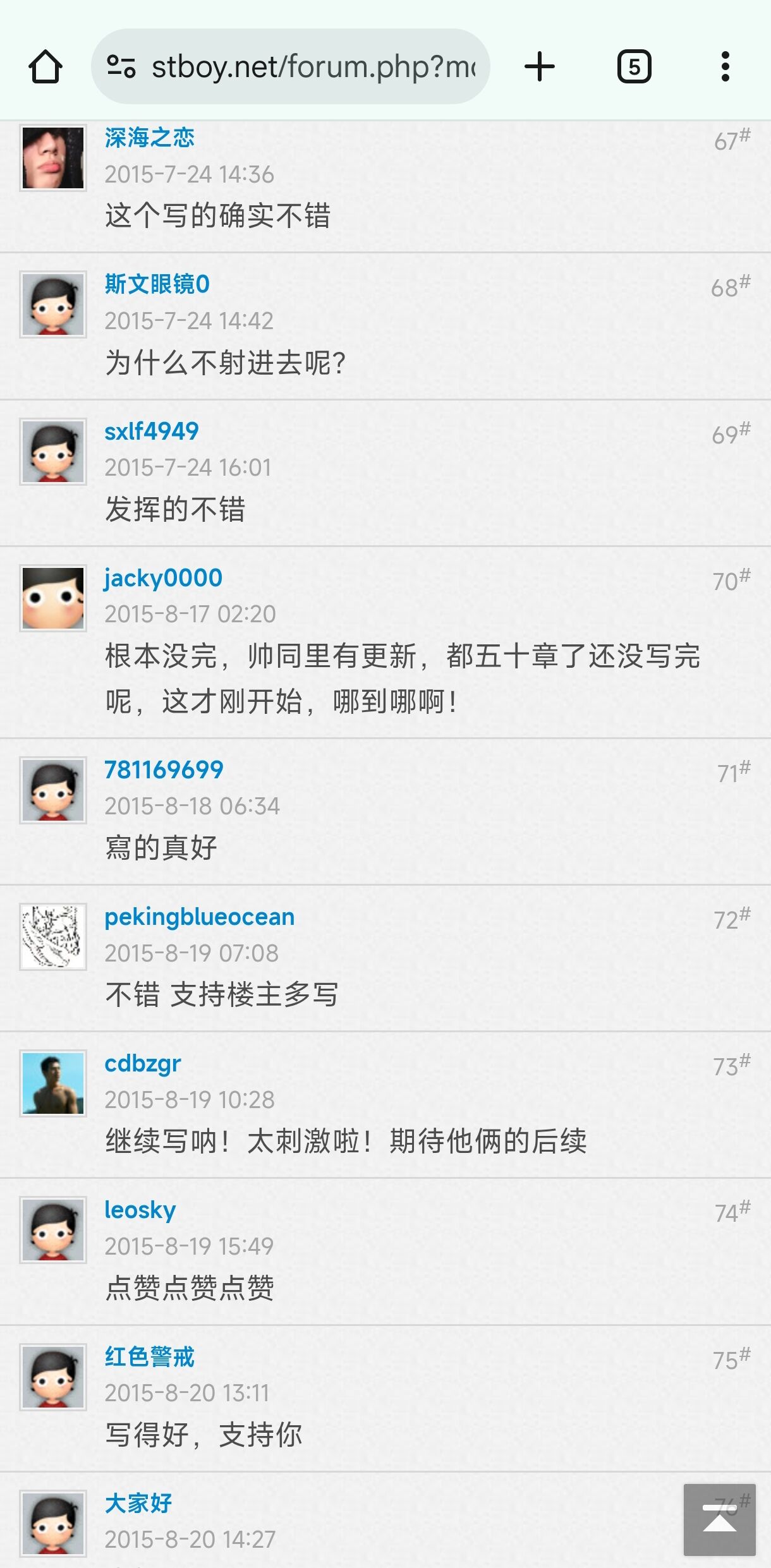The height and width of the screenshot is (1568, 771).
Task: Tap the stboy.net address bar
Action: (x=313, y=67)
